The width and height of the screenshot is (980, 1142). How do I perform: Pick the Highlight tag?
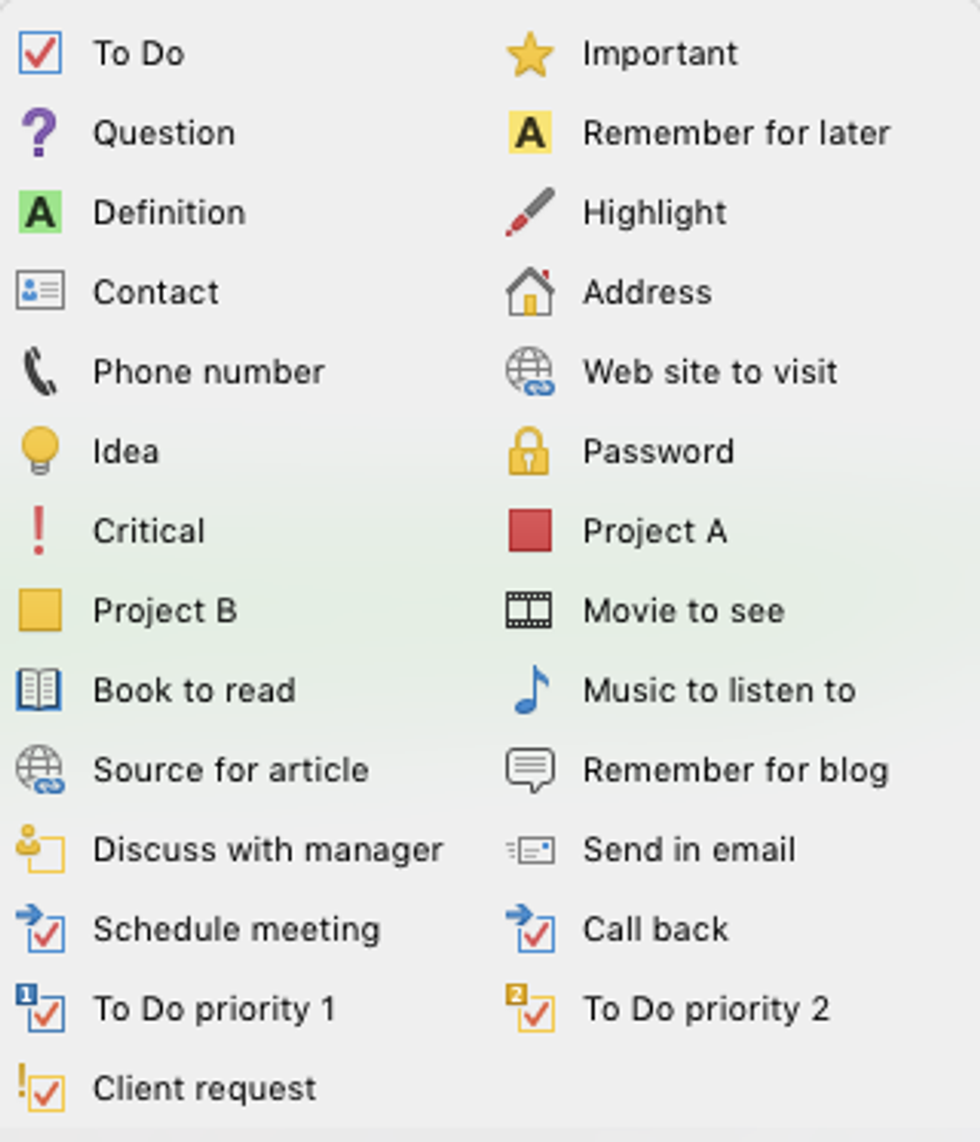click(654, 213)
